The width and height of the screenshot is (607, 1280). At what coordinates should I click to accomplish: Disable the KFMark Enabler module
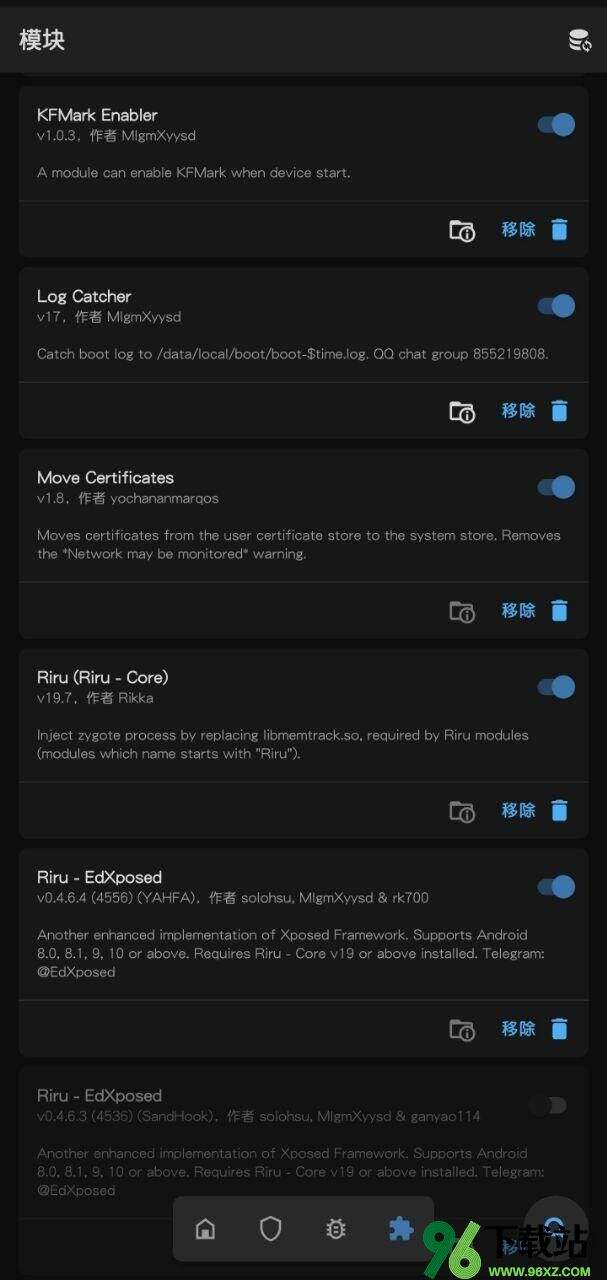556,125
